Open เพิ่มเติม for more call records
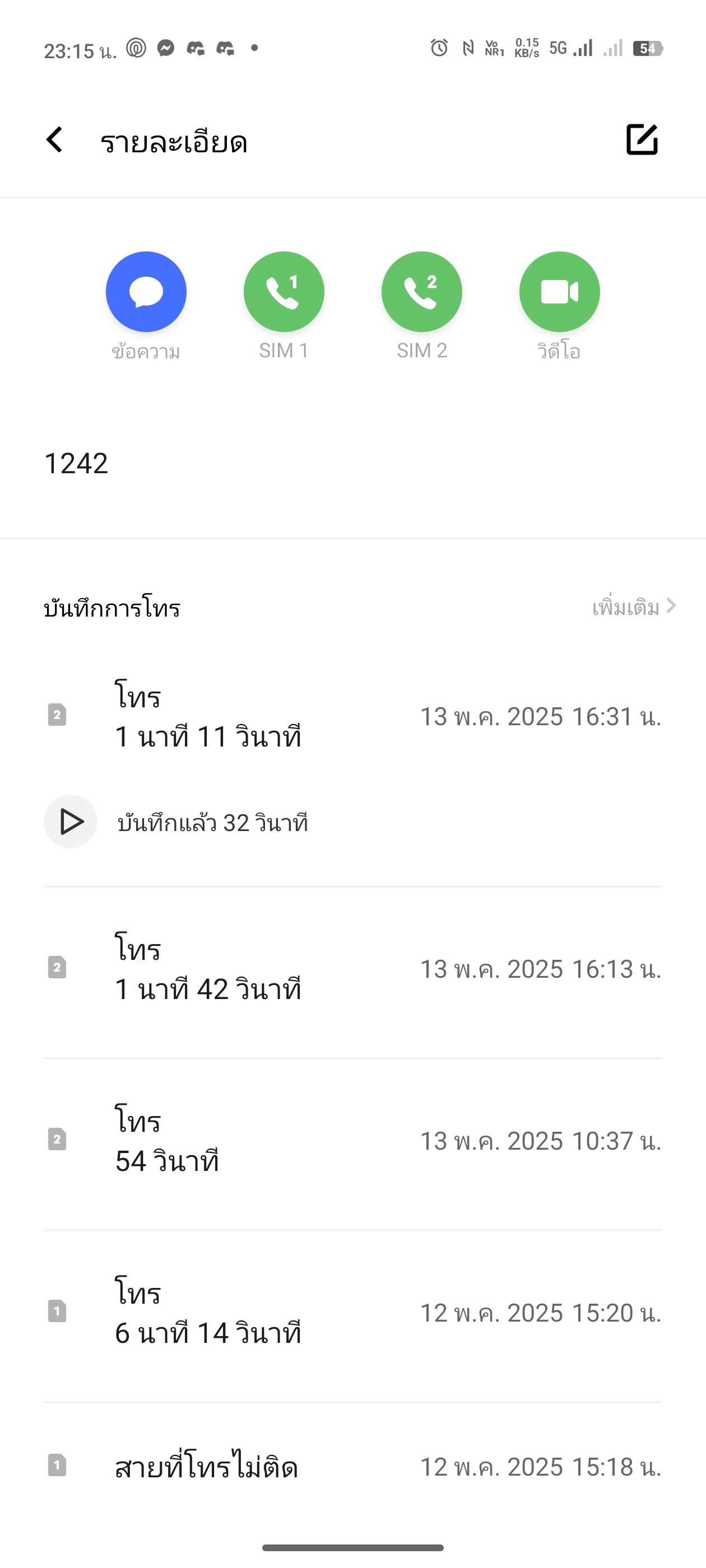Viewport: 706px width, 1568px height. [x=634, y=607]
